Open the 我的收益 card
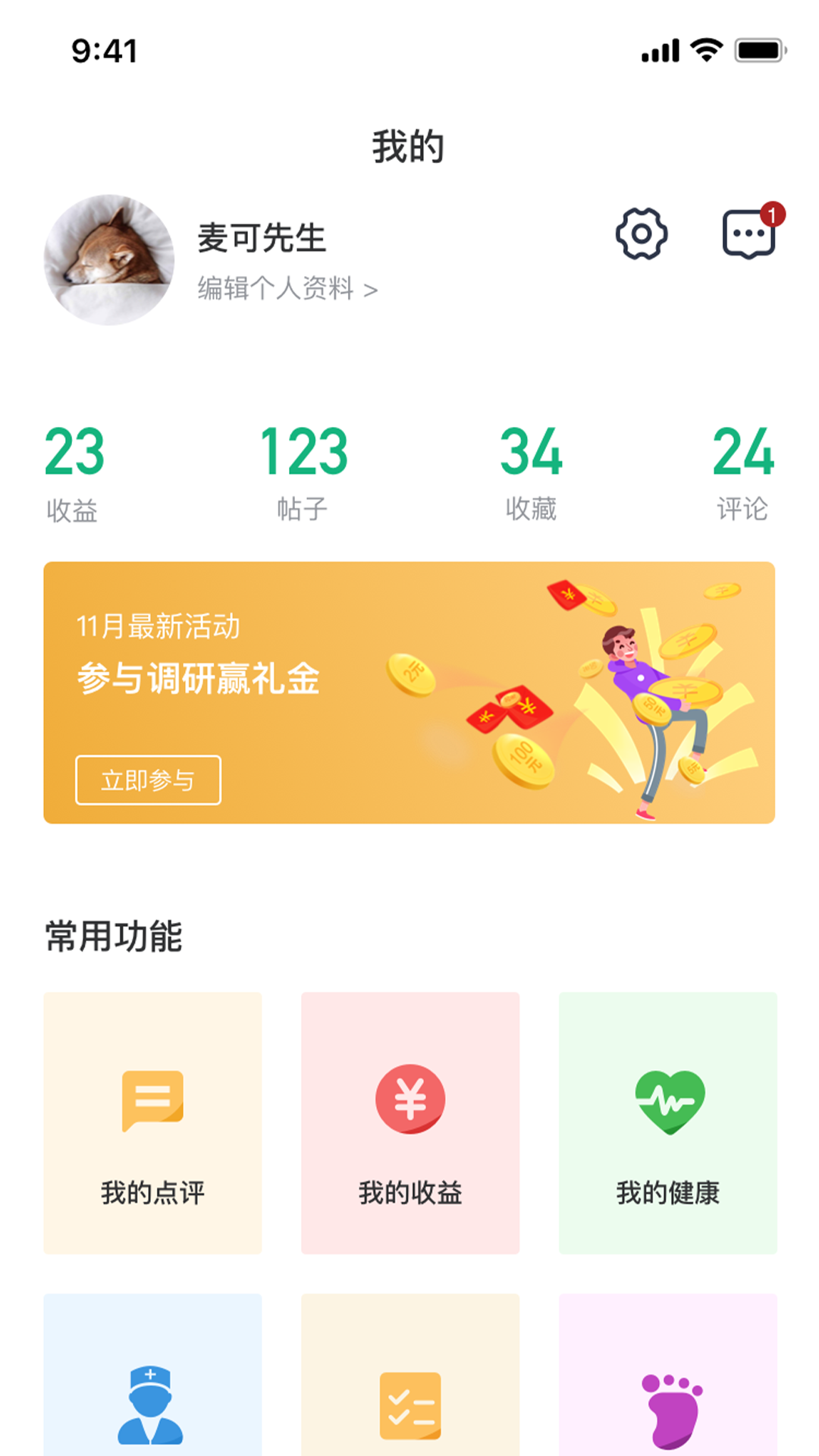The image size is (819, 1456). [410, 1123]
